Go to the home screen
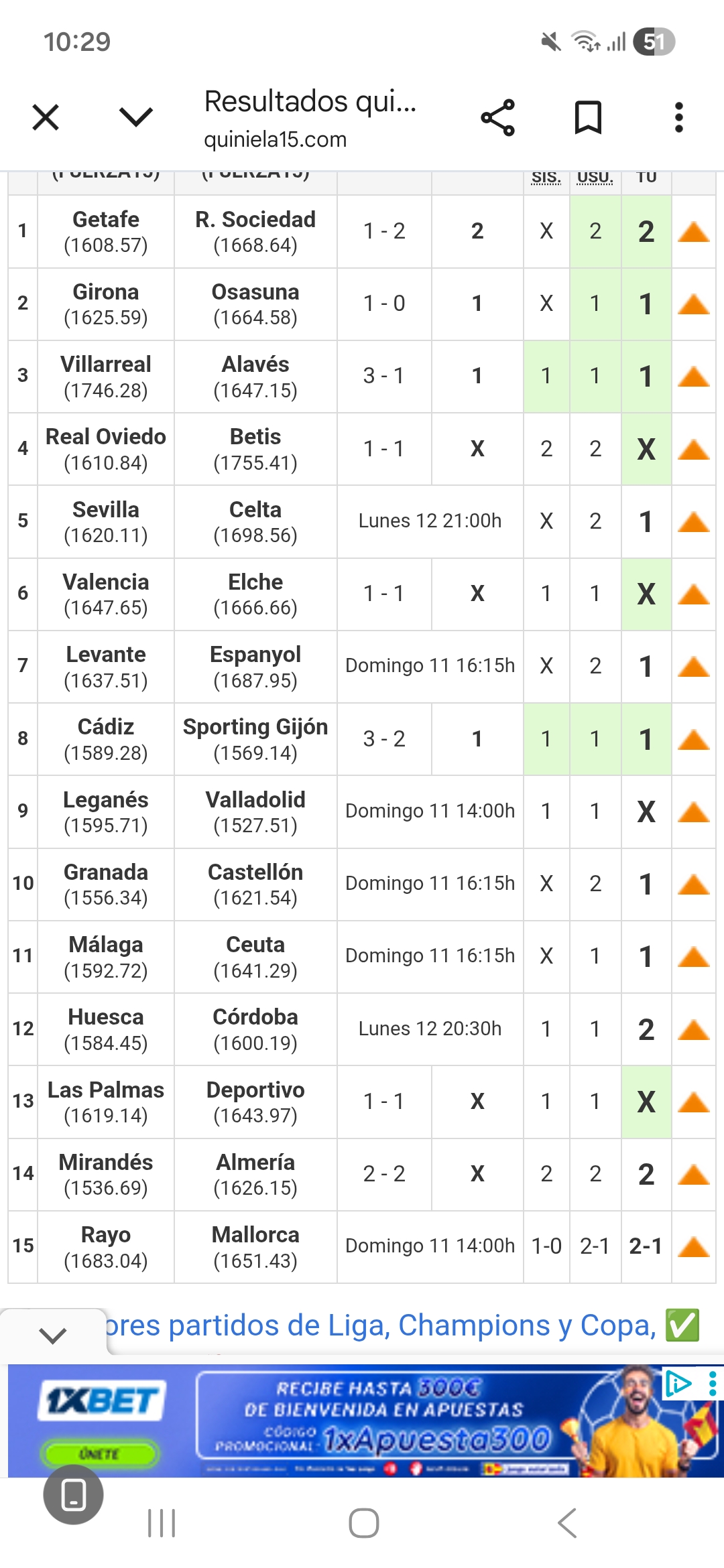Image resolution: width=724 pixels, height=1568 pixels. tap(363, 1523)
